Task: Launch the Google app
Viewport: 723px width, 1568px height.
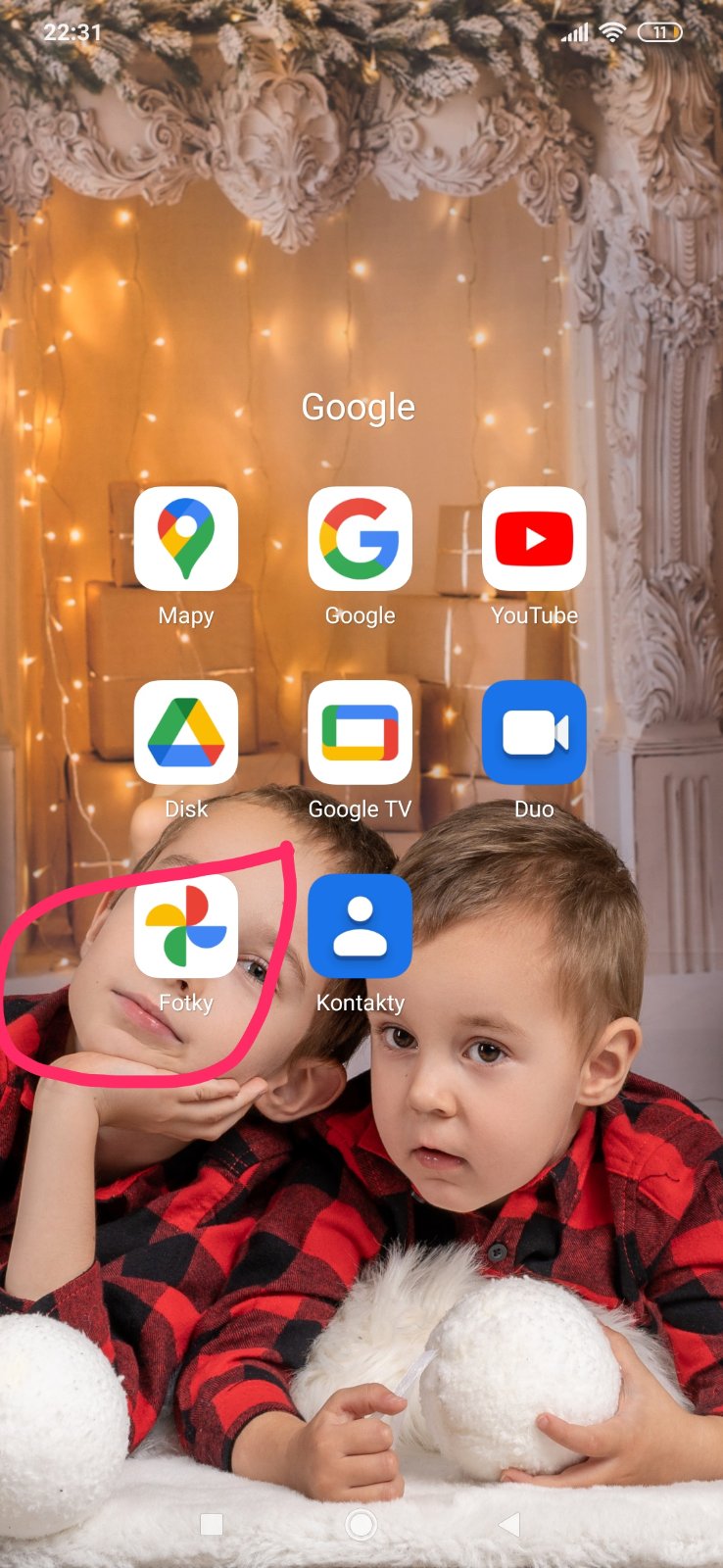Action: coord(360,539)
